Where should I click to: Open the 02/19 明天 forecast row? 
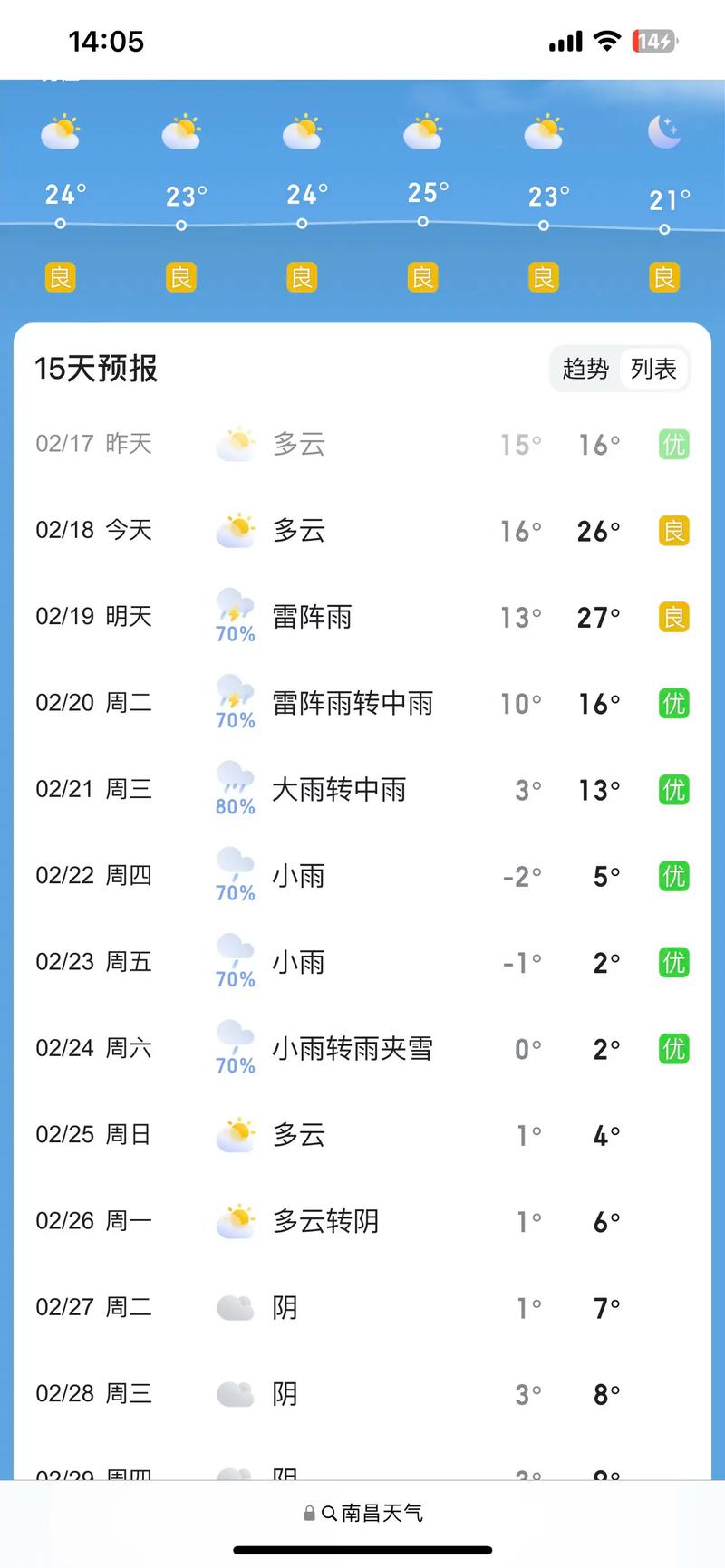[x=362, y=617]
